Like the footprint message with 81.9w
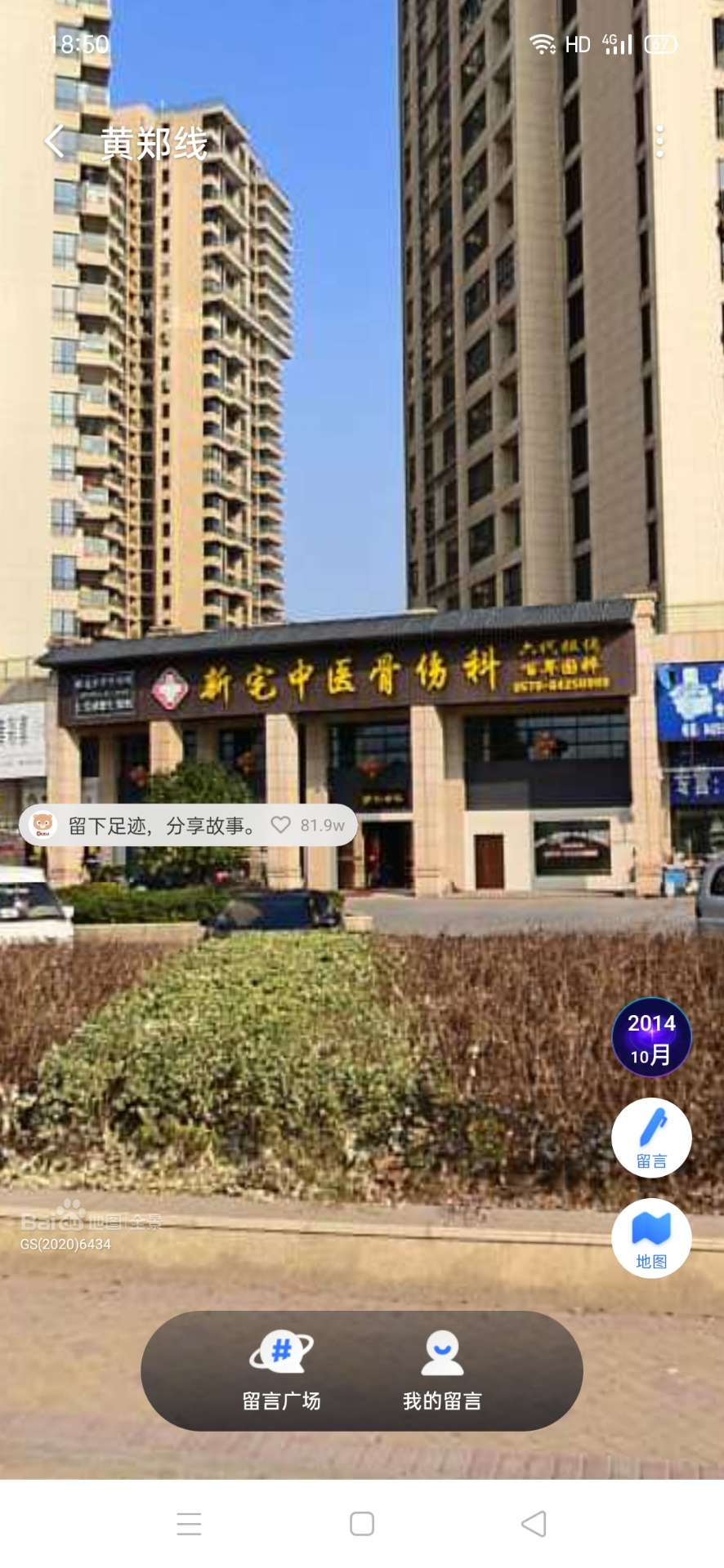 282,826
